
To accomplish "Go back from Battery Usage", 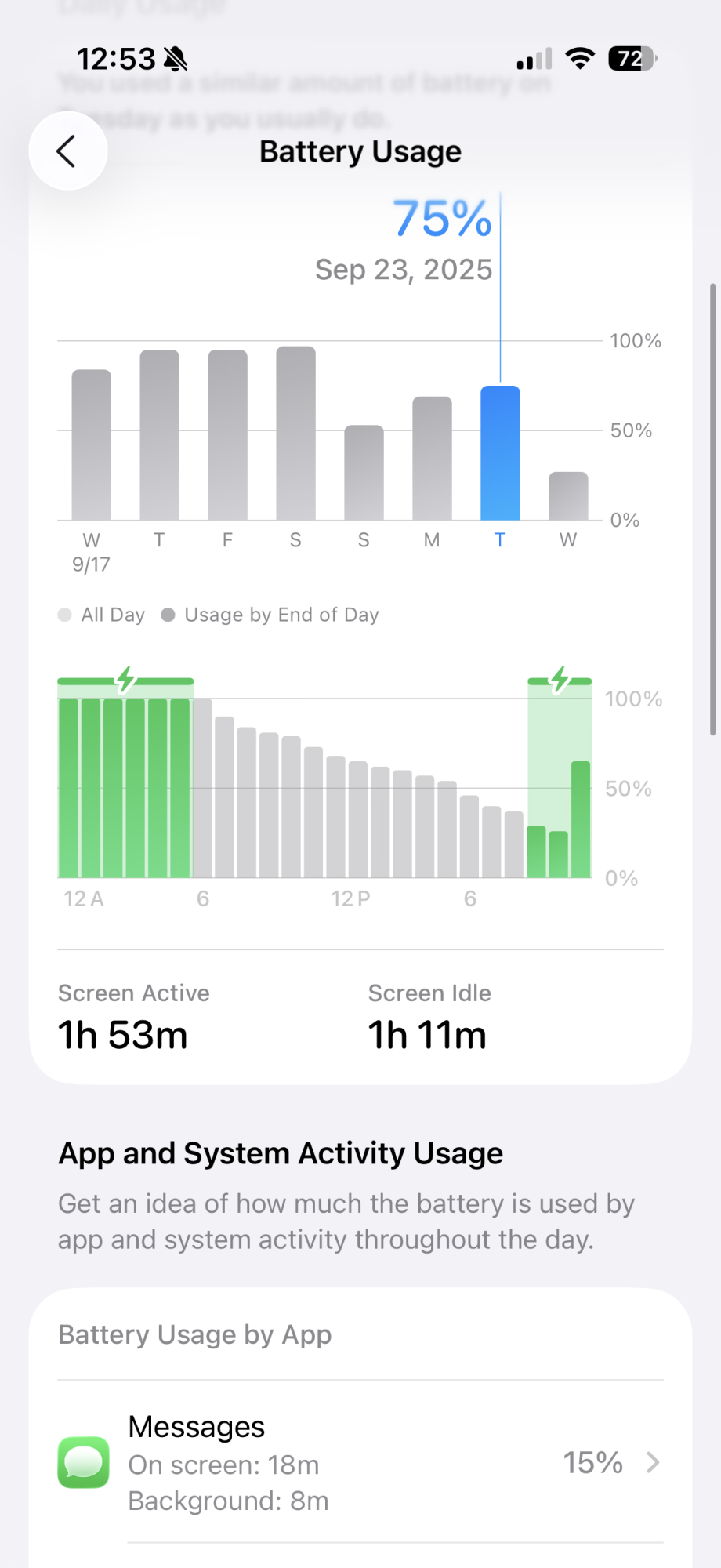I will click(68, 151).
